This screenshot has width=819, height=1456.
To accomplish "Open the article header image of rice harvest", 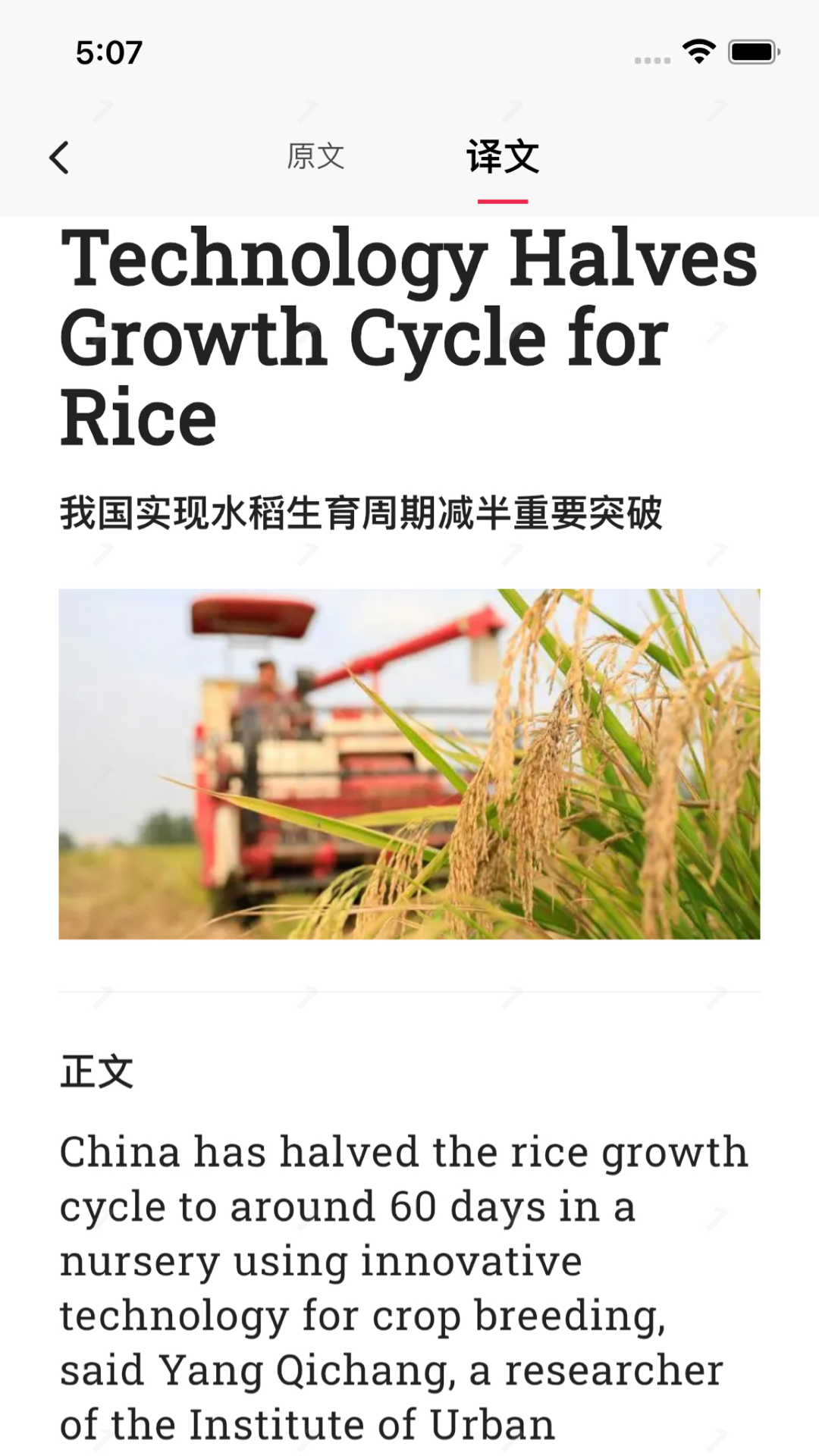I will (408, 762).
